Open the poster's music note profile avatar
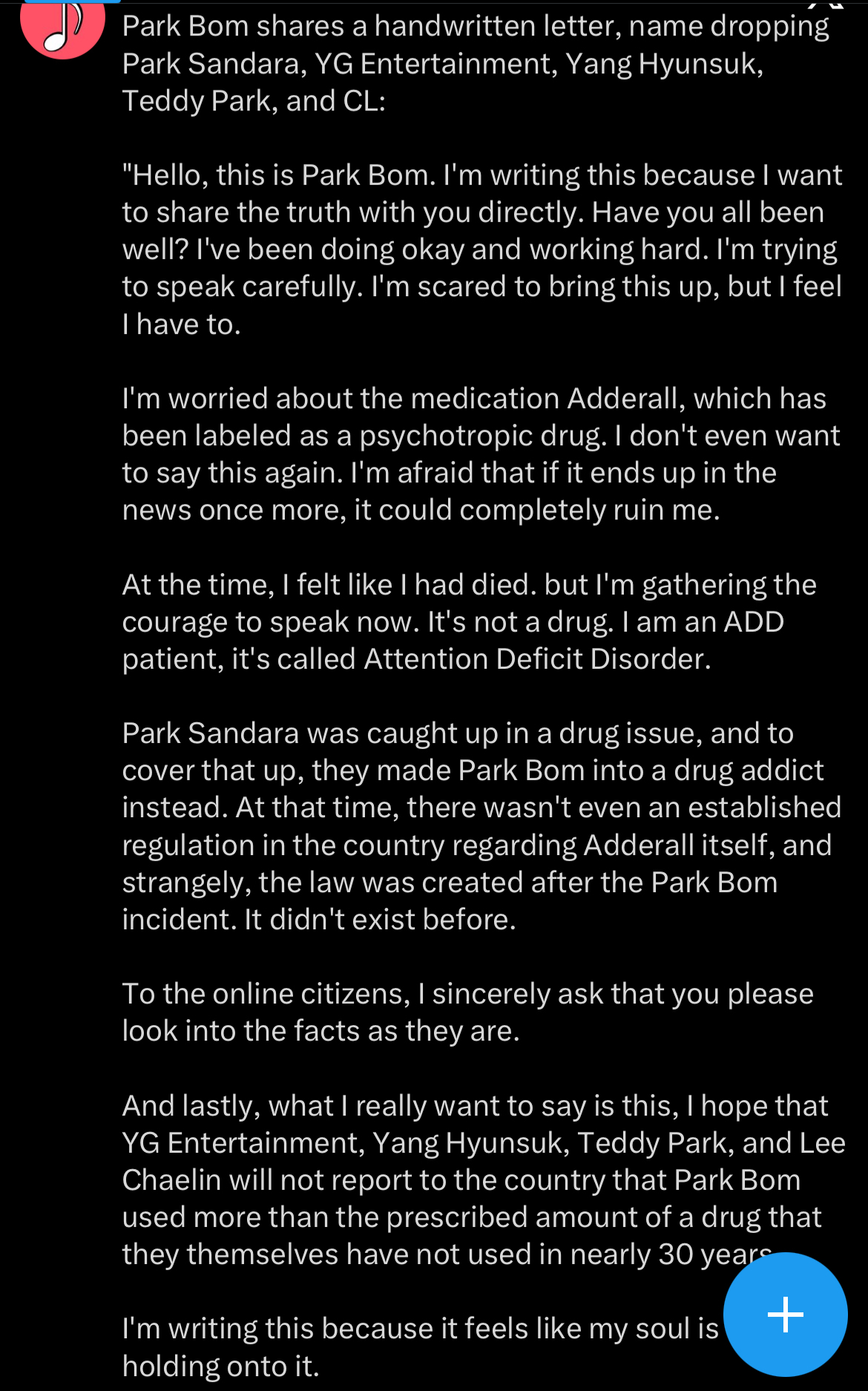The height and width of the screenshot is (1391, 868). click(x=62, y=24)
